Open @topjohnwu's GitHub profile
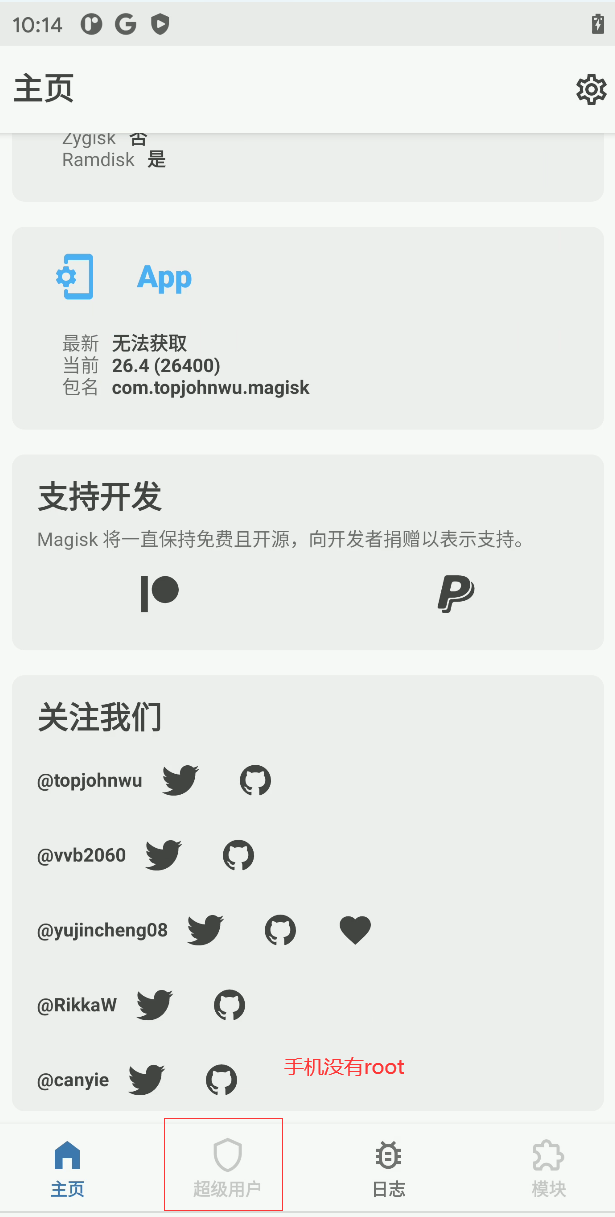 click(256, 780)
